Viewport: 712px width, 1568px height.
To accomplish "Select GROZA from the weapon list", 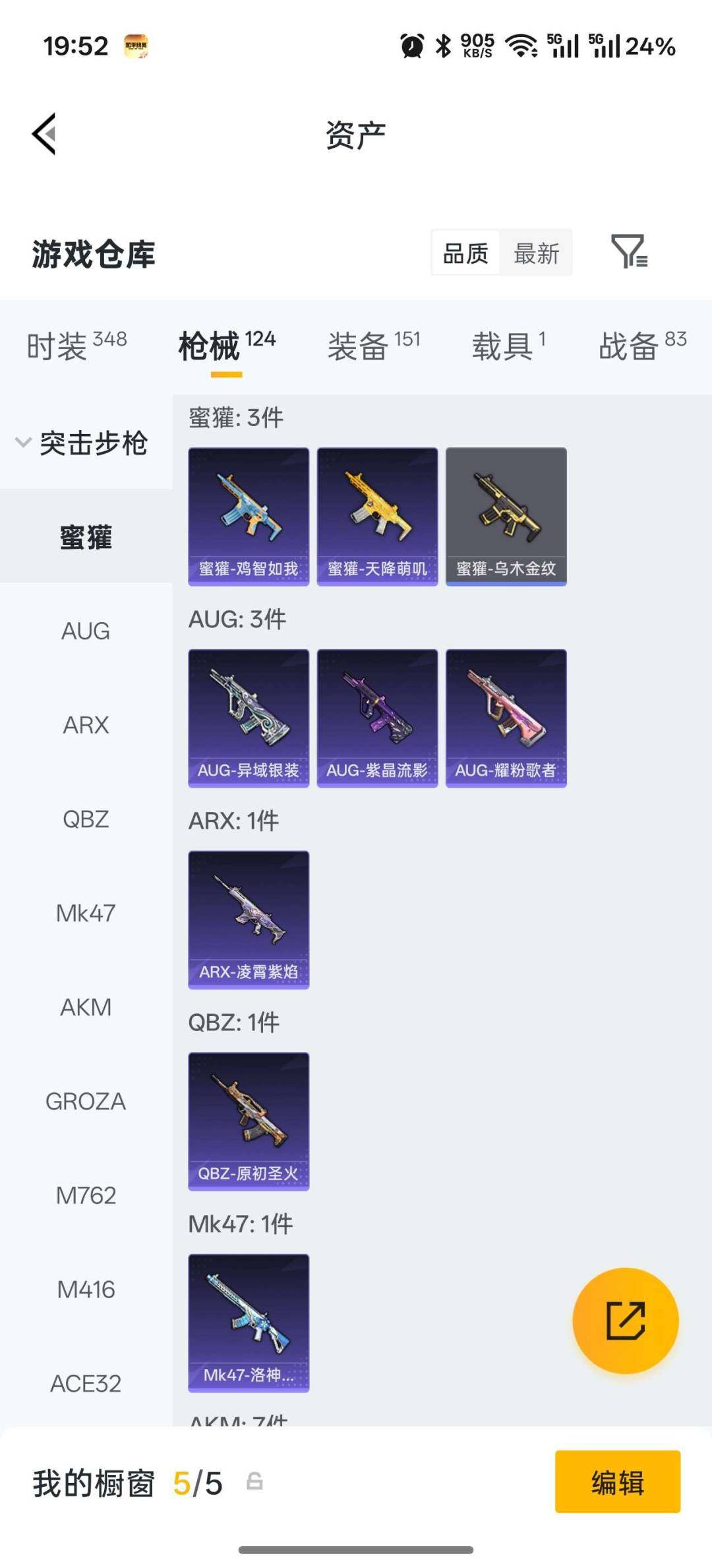I will [x=86, y=1101].
